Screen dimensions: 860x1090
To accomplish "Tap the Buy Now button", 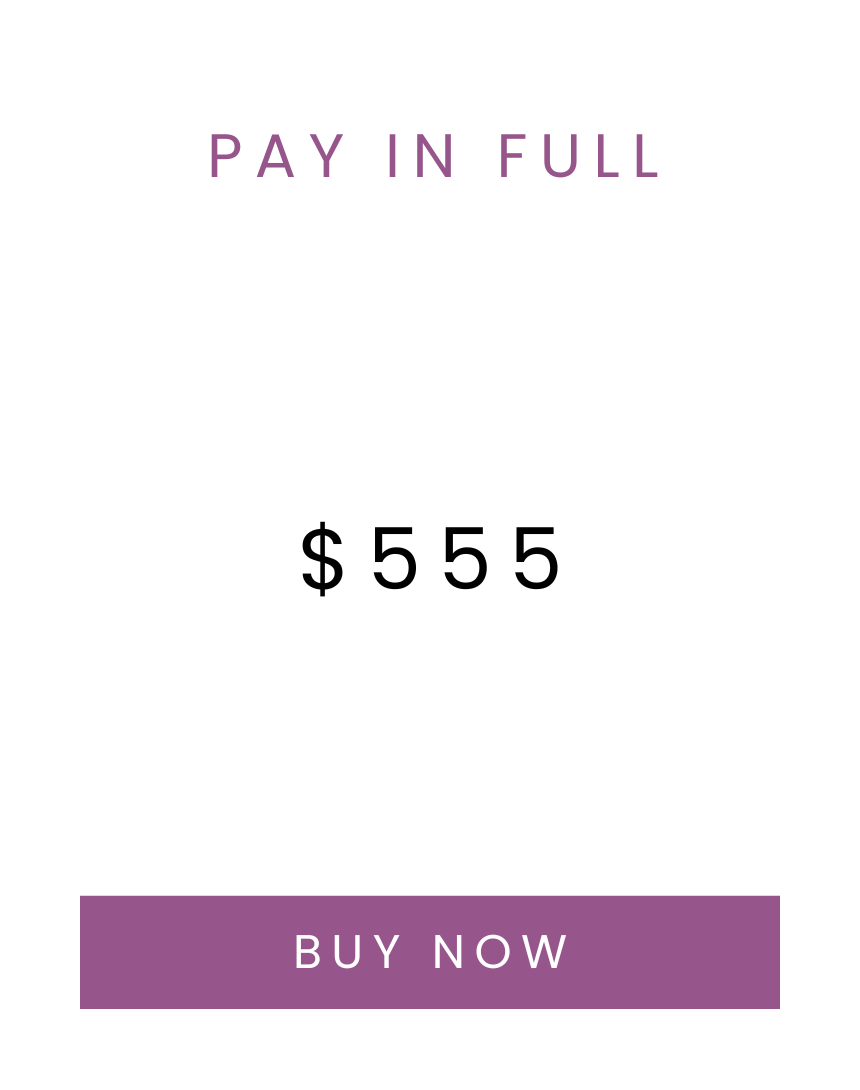I will 430,952.
